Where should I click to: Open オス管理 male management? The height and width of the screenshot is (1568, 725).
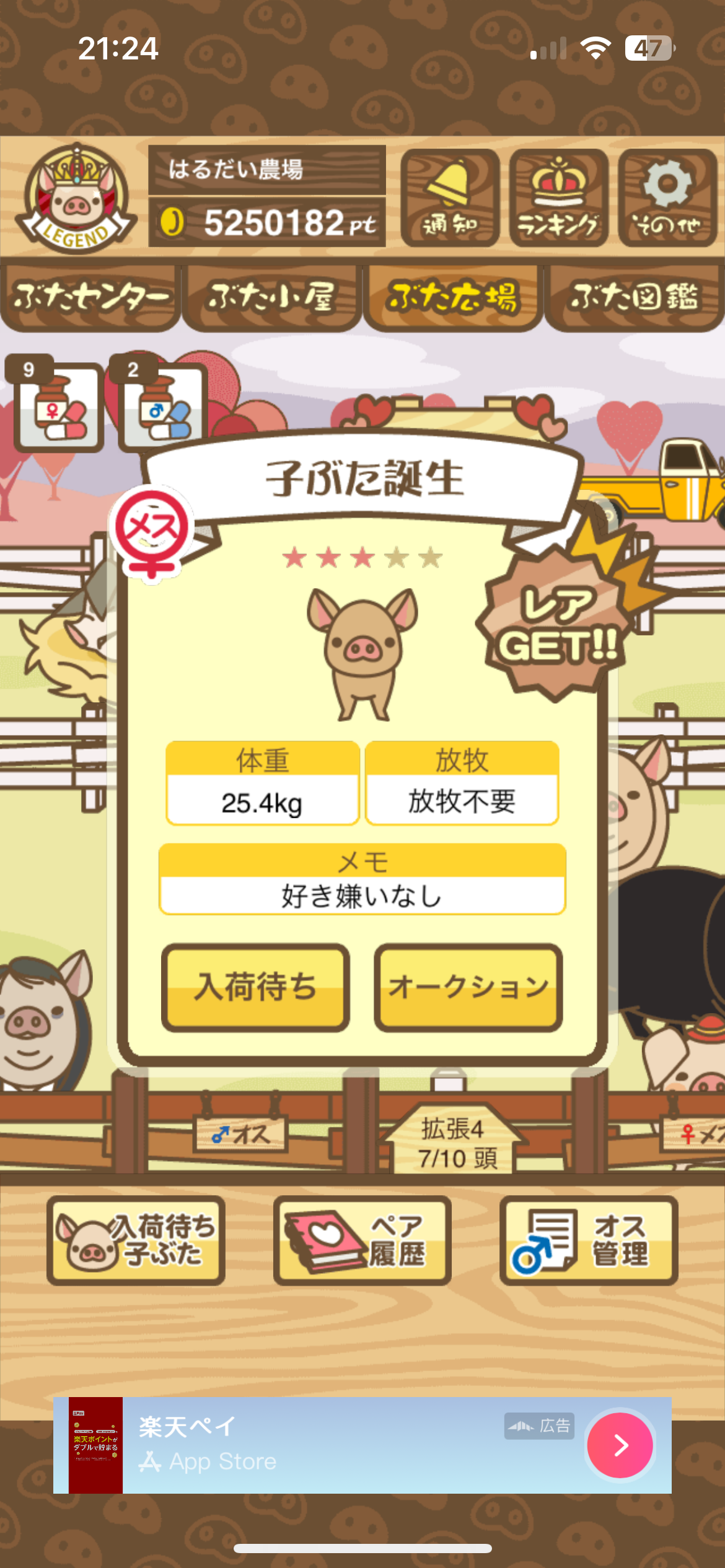(589, 1240)
